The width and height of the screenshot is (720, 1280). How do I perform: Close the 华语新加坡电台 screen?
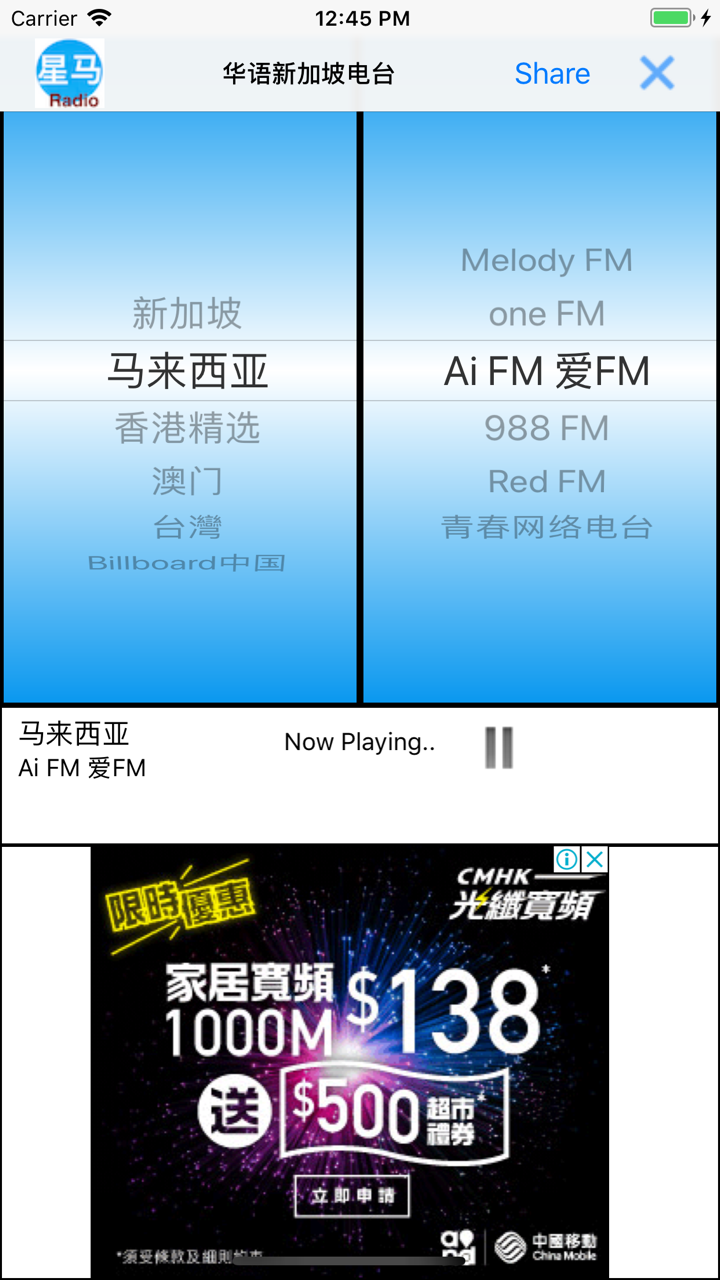click(657, 73)
